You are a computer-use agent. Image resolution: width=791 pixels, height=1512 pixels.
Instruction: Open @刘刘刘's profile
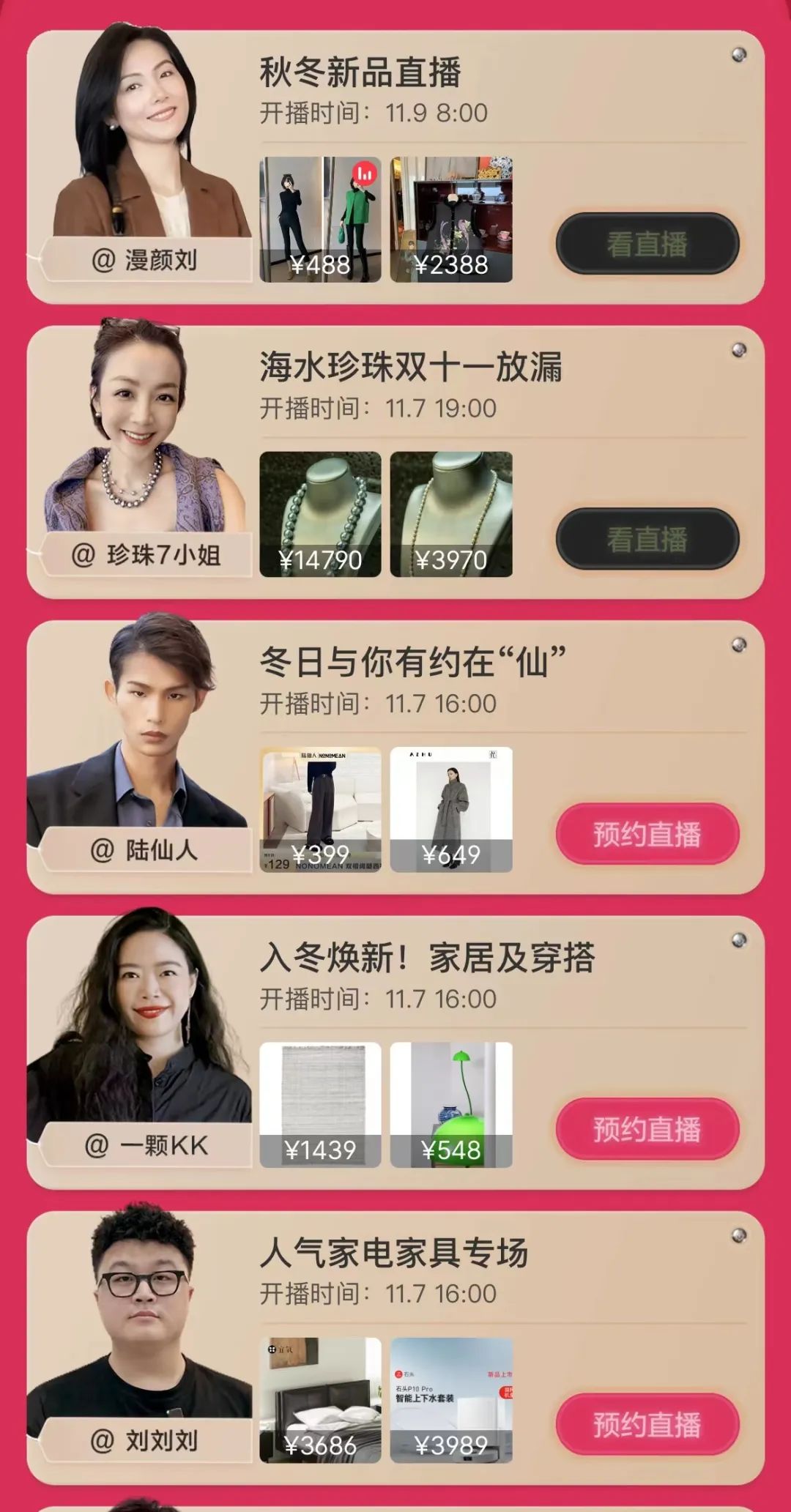[145, 1440]
